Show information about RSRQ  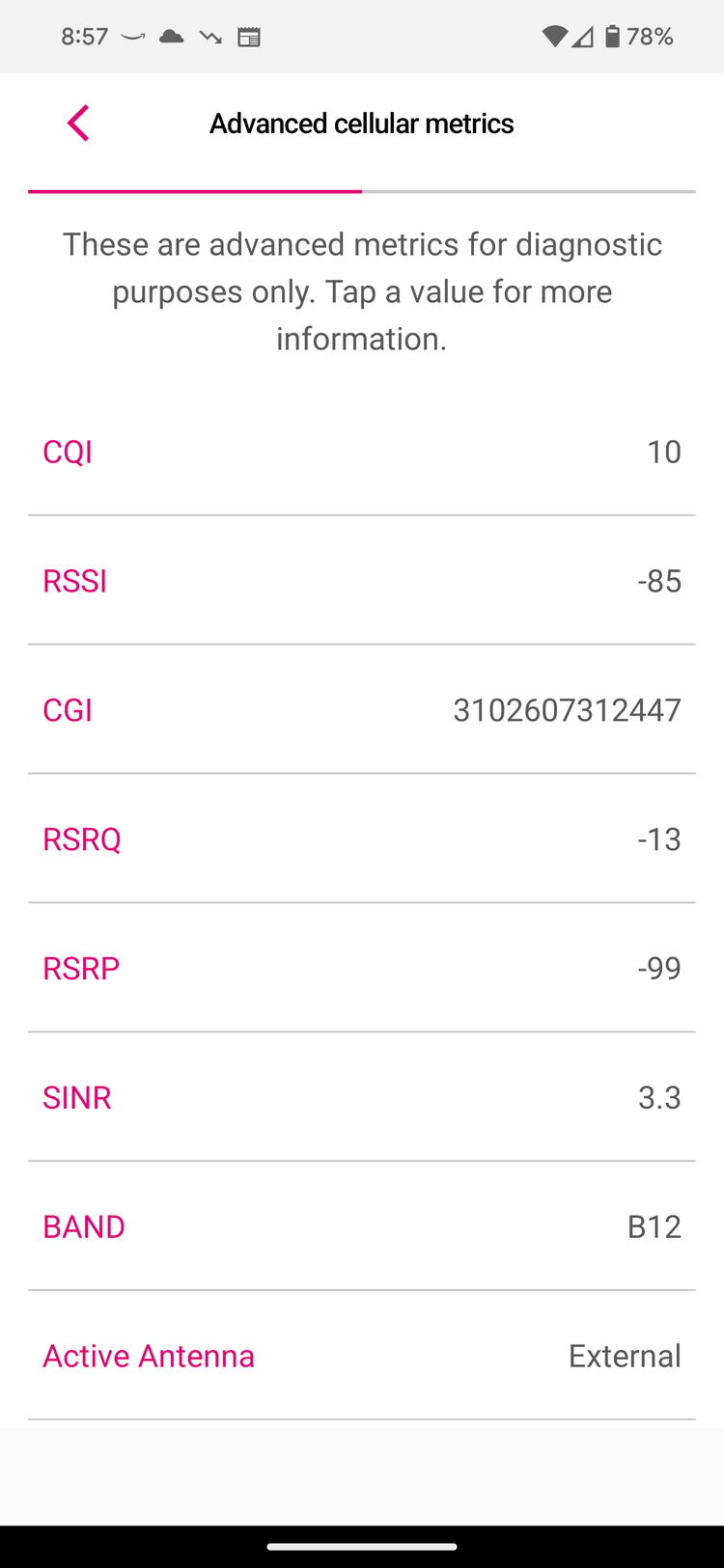[x=362, y=839]
